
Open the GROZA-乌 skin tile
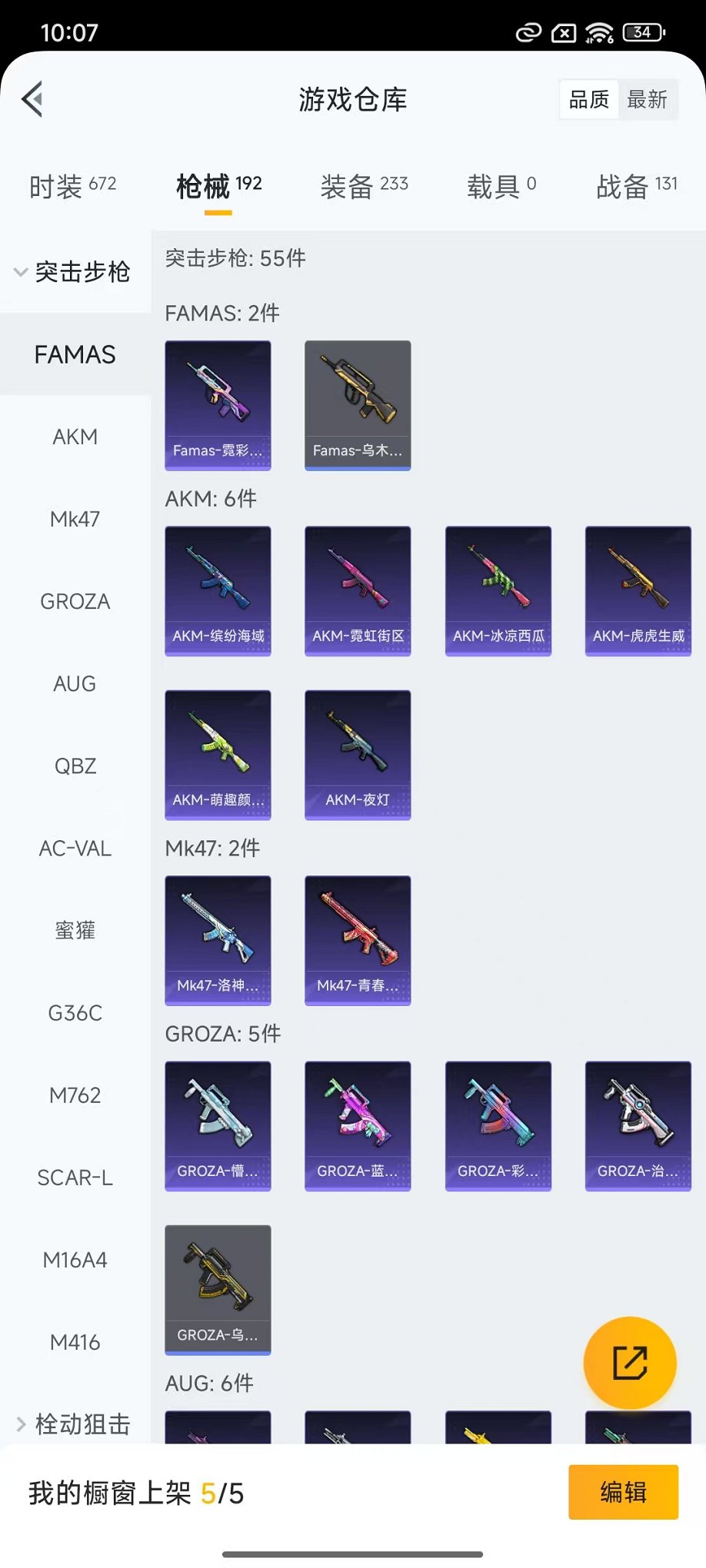click(218, 1289)
